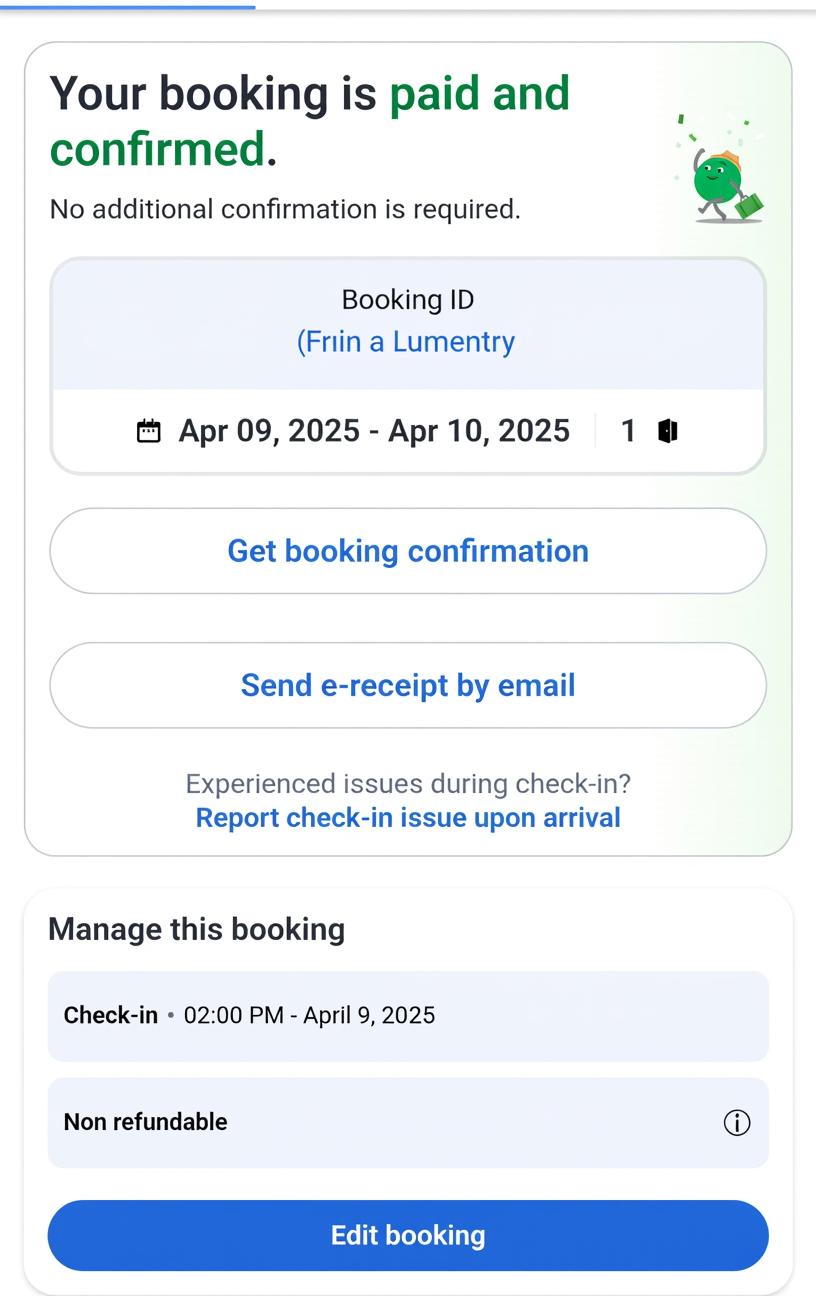Screen dimensions: 816x1296
Task: Click the booking status headline text
Action: [x=306, y=120]
